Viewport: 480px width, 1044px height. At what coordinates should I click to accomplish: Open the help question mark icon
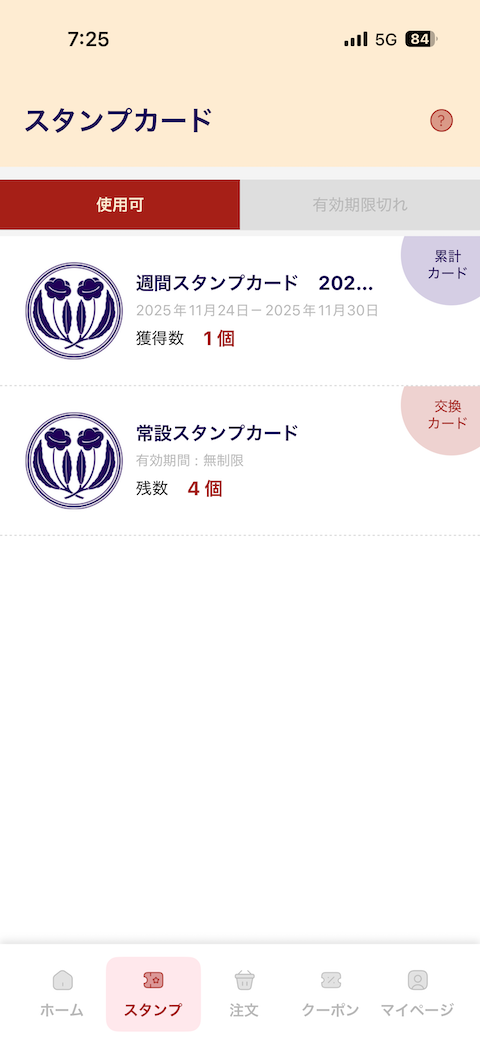(x=441, y=121)
